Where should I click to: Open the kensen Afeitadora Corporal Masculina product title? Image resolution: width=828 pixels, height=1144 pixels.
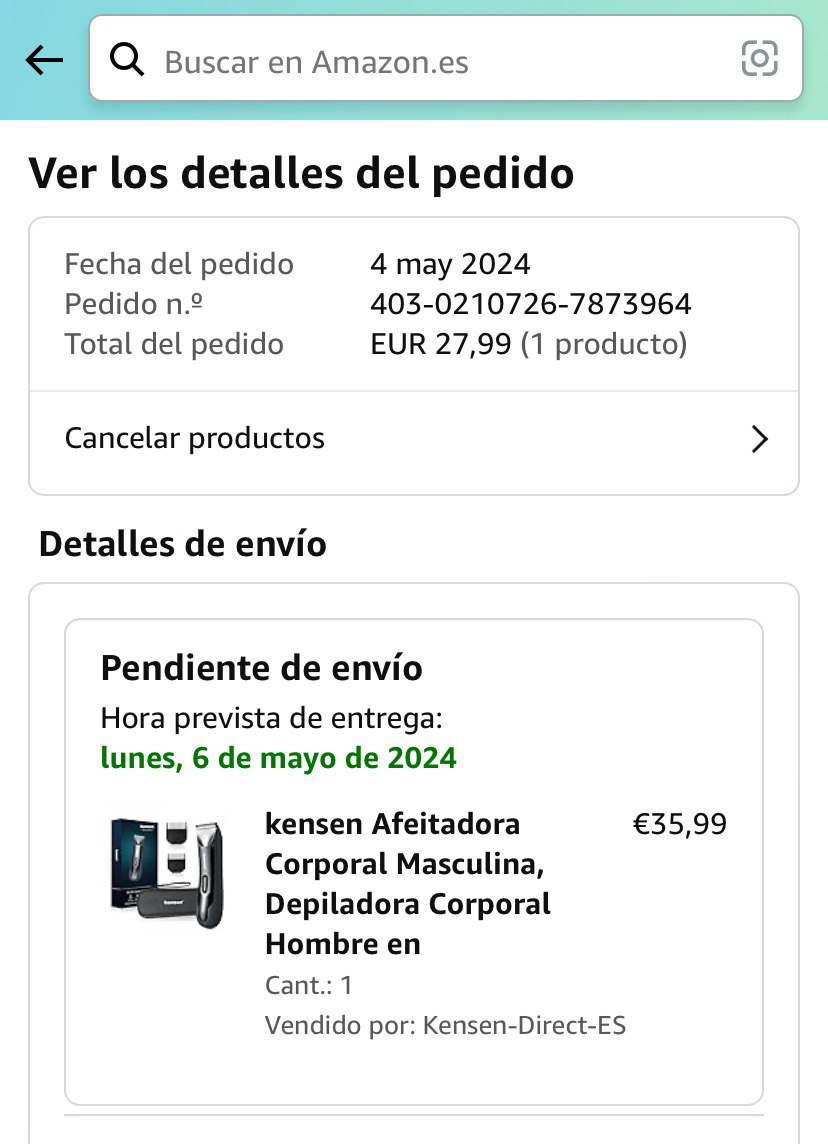[x=408, y=884]
